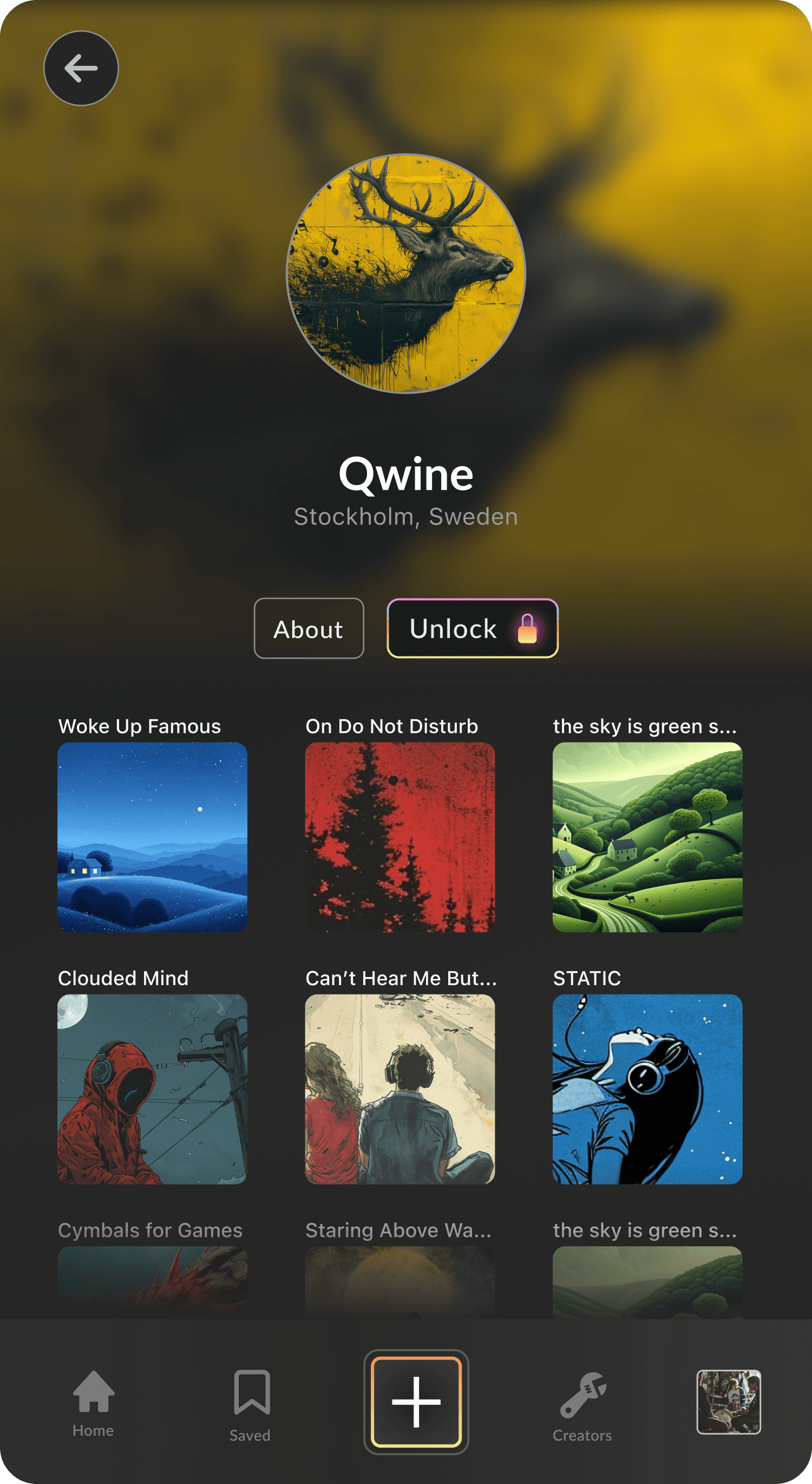View Qwine's stag profile picture
The image size is (812, 1484).
[406, 273]
